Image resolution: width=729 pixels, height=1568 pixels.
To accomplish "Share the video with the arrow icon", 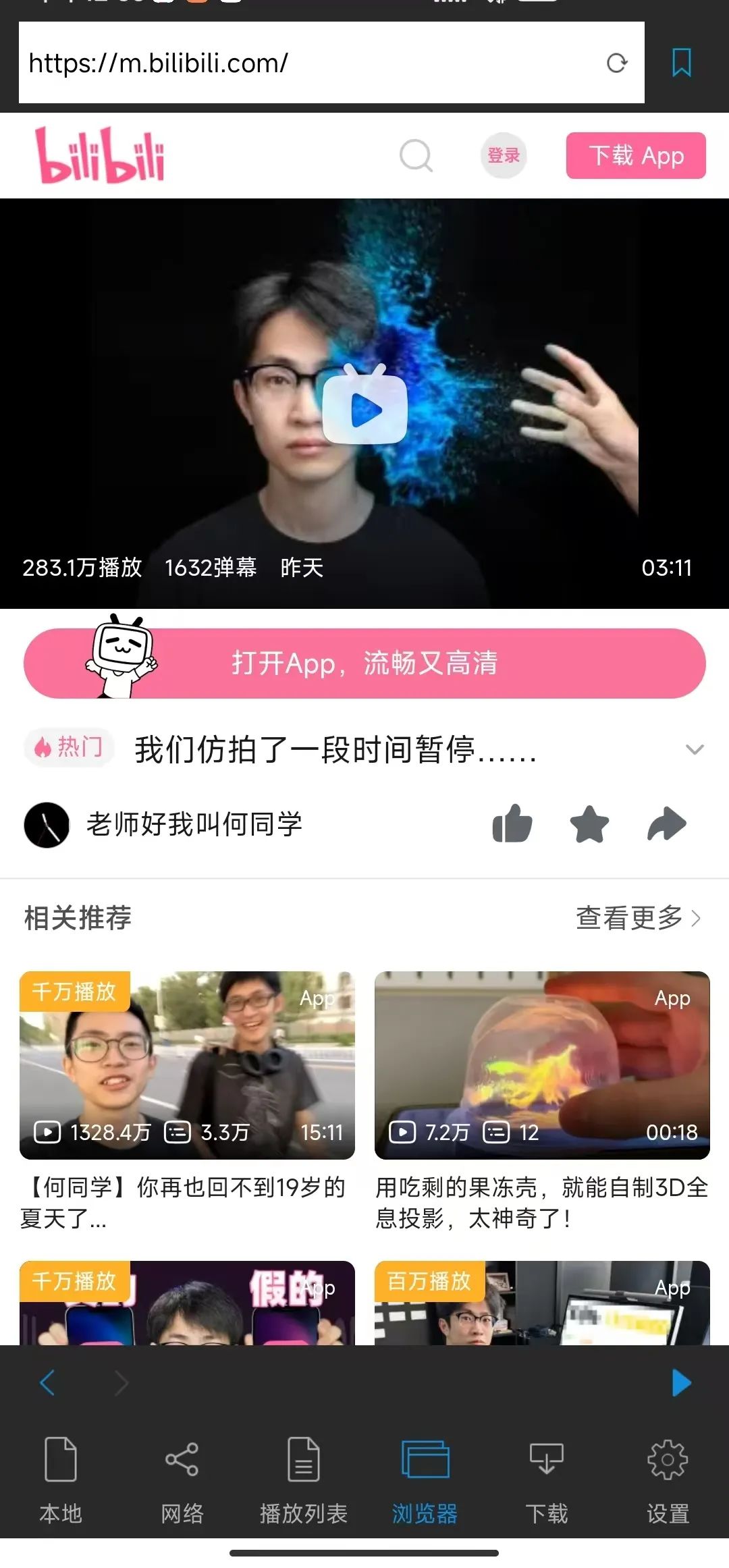I will [x=667, y=824].
